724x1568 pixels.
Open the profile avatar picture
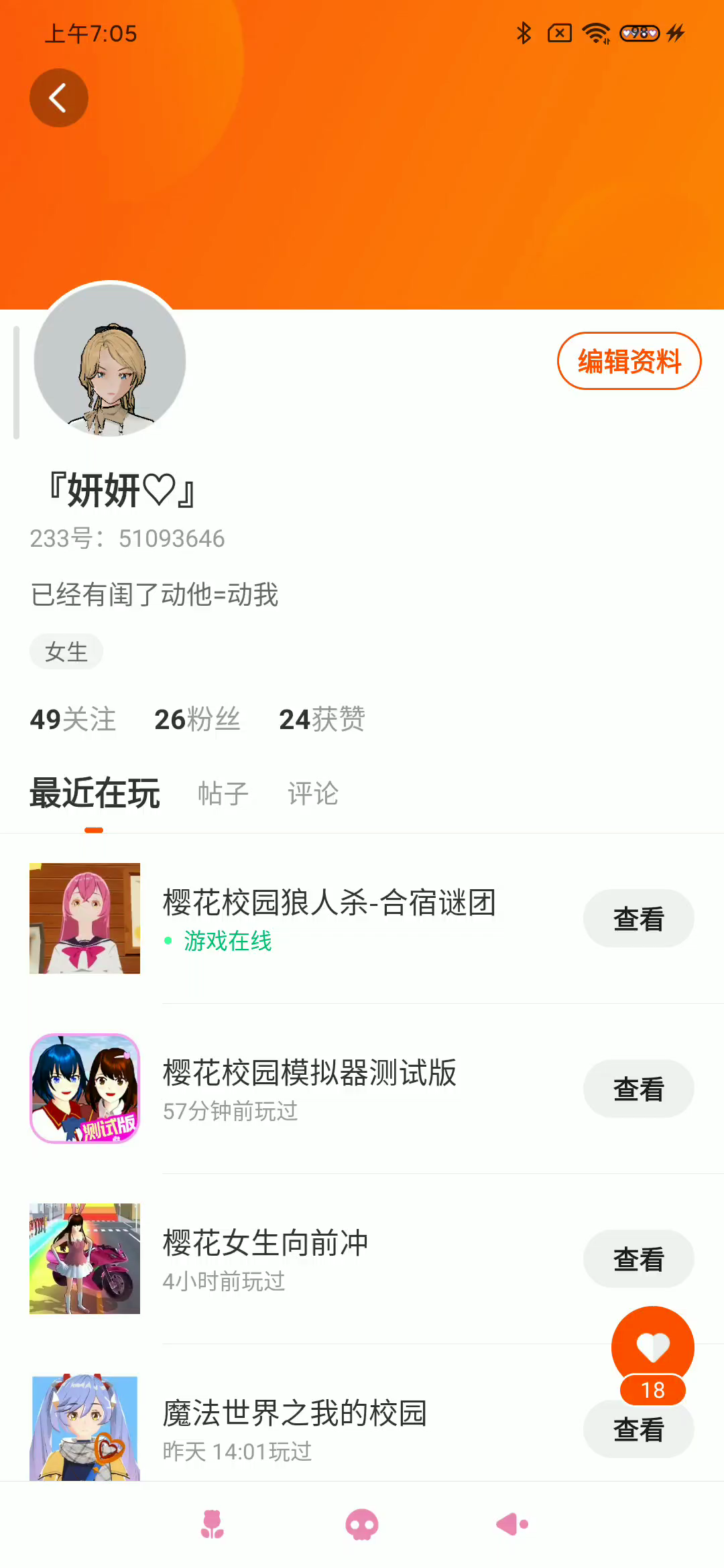[x=110, y=361]
